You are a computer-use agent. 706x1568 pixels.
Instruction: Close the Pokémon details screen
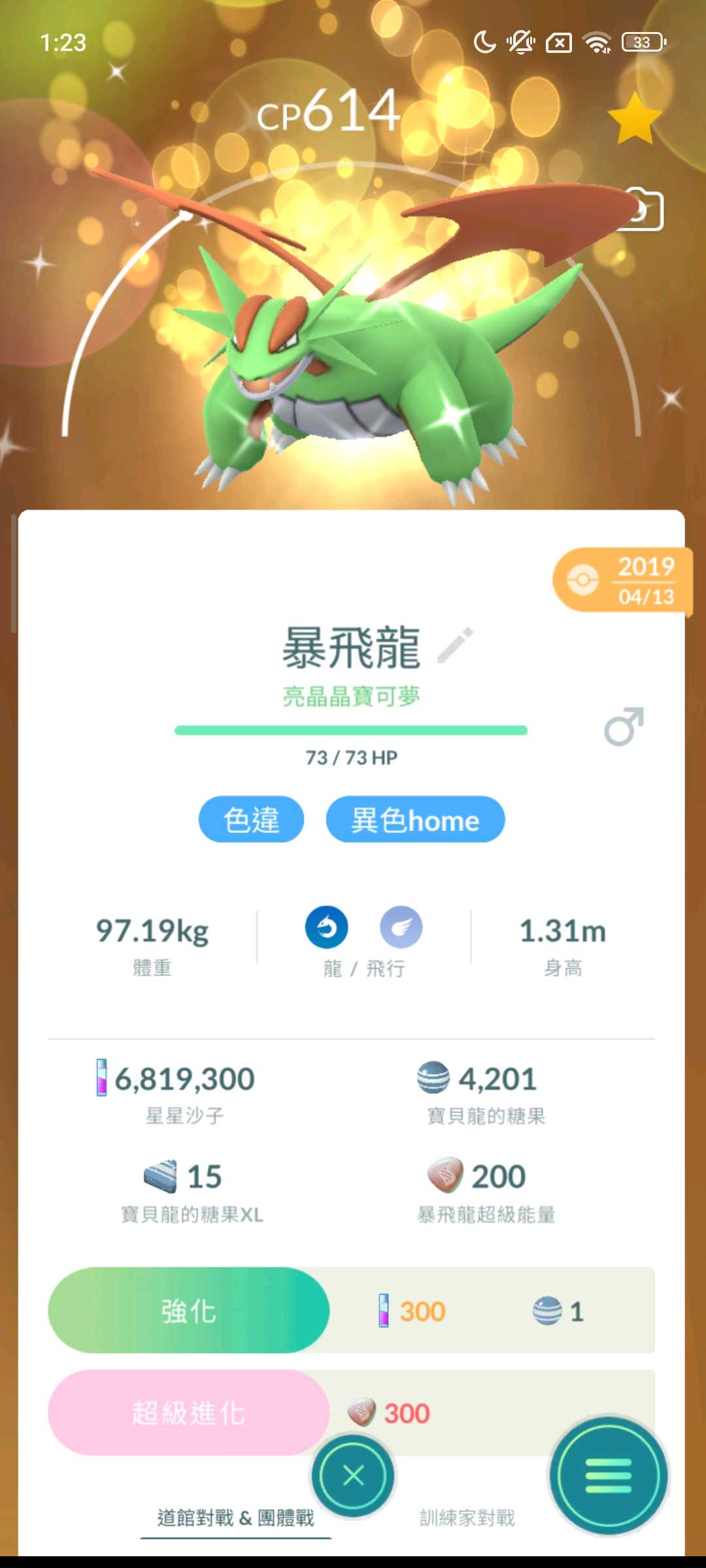[353, 1475]
